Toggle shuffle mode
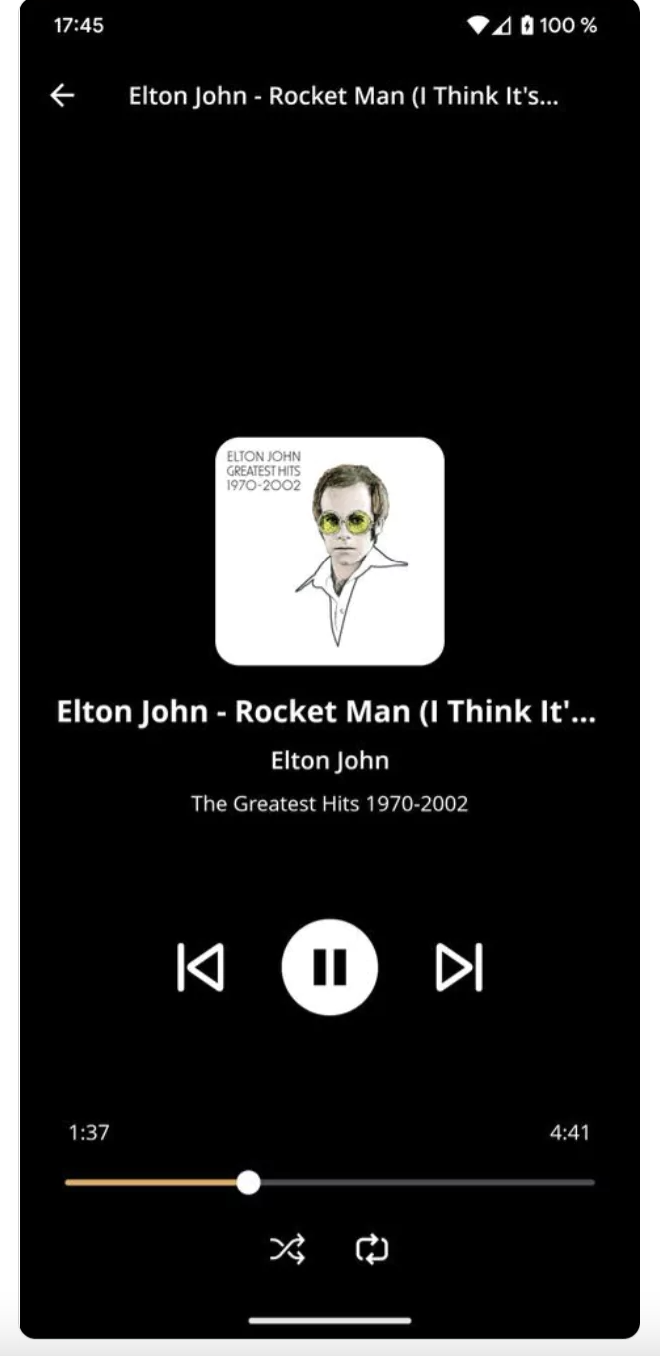The width and height of the screenshot is (660, 1356). tap(287, 1249)
